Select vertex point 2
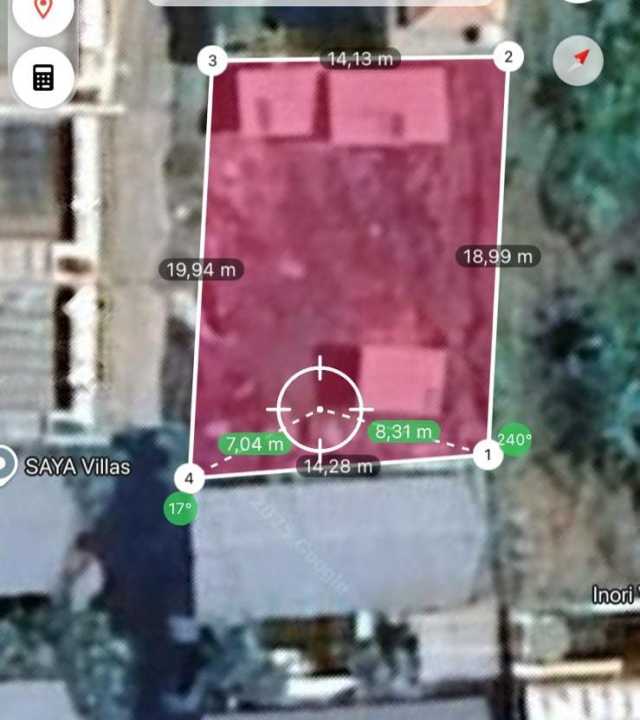640x720 pixels. [x=508, y=57]
